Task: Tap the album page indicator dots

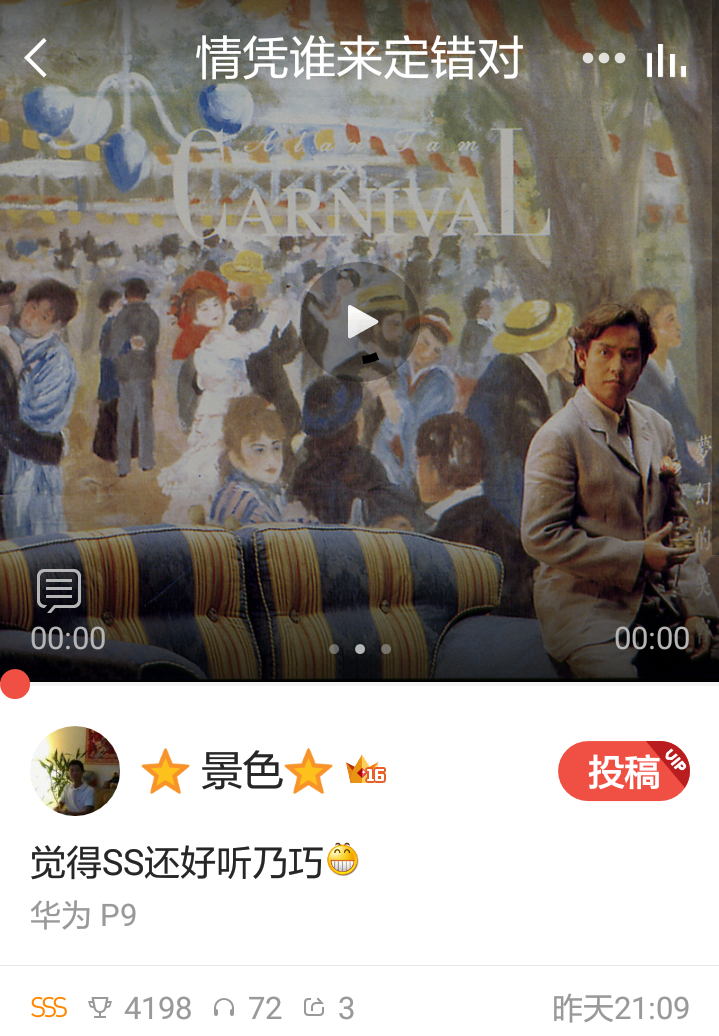Action: (360, 649)
